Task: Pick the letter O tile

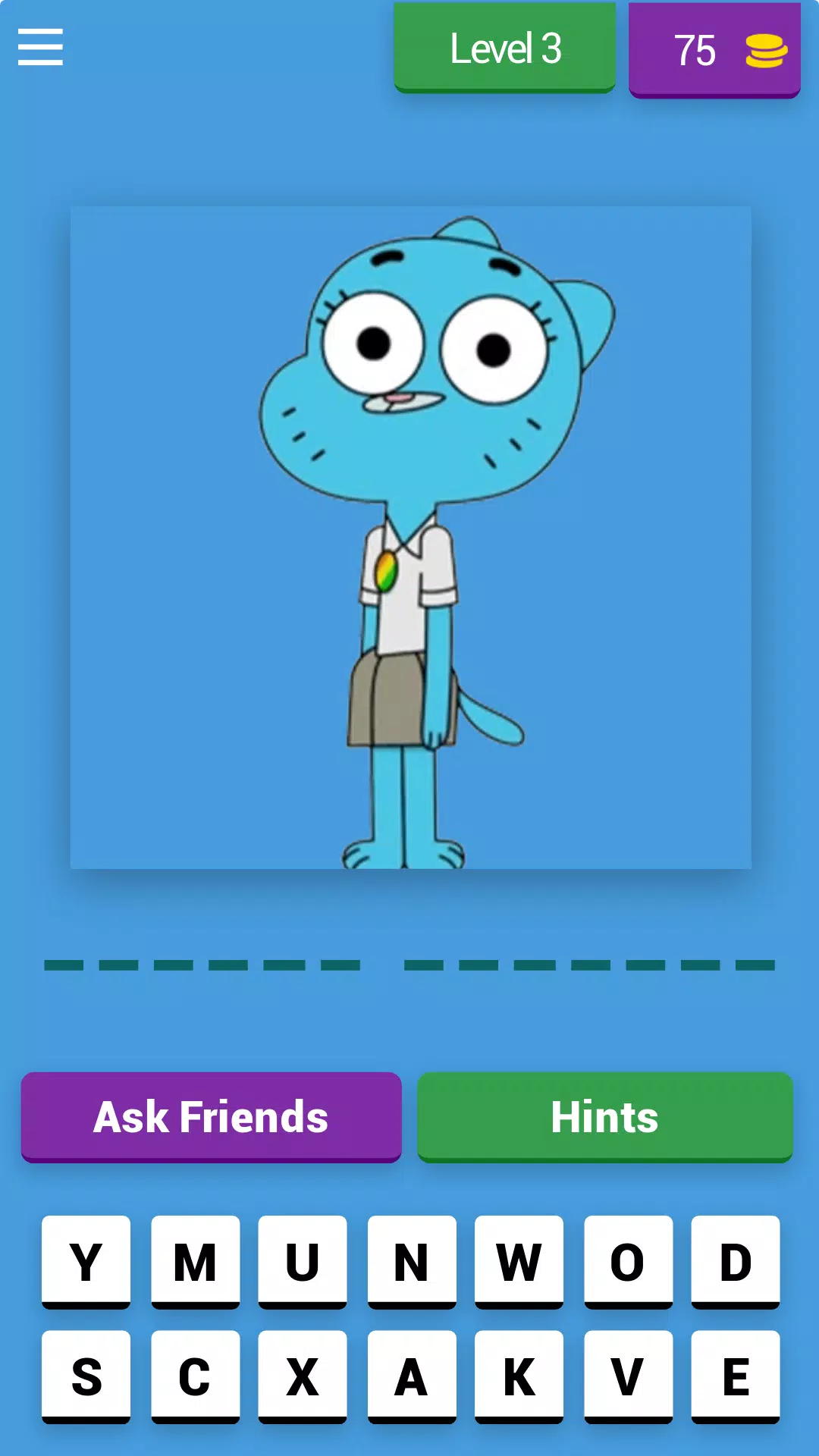Action: [628, 1262]
